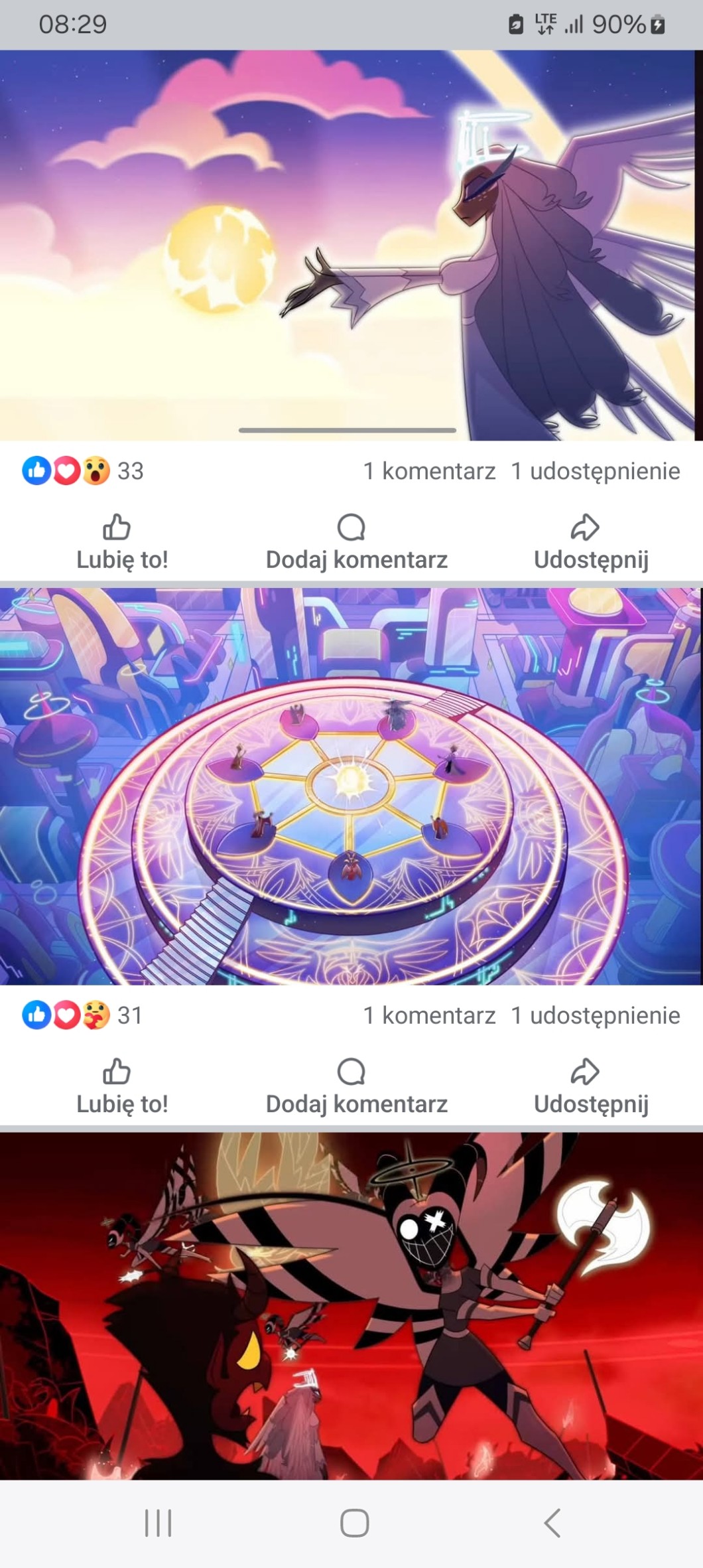Open '1 komentarz' on the 31-reaction post

429,1015
